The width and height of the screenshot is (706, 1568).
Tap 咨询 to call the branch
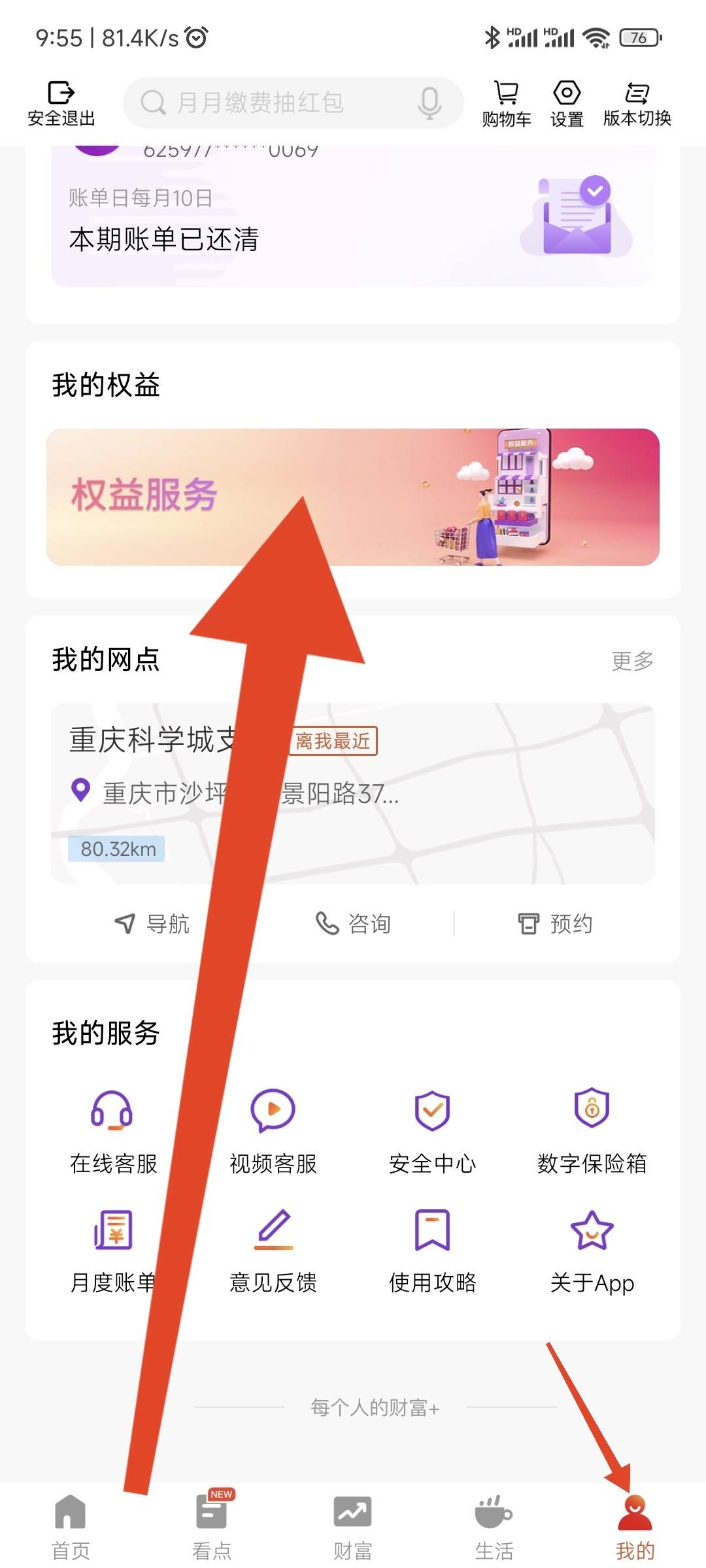pos(354,923)
